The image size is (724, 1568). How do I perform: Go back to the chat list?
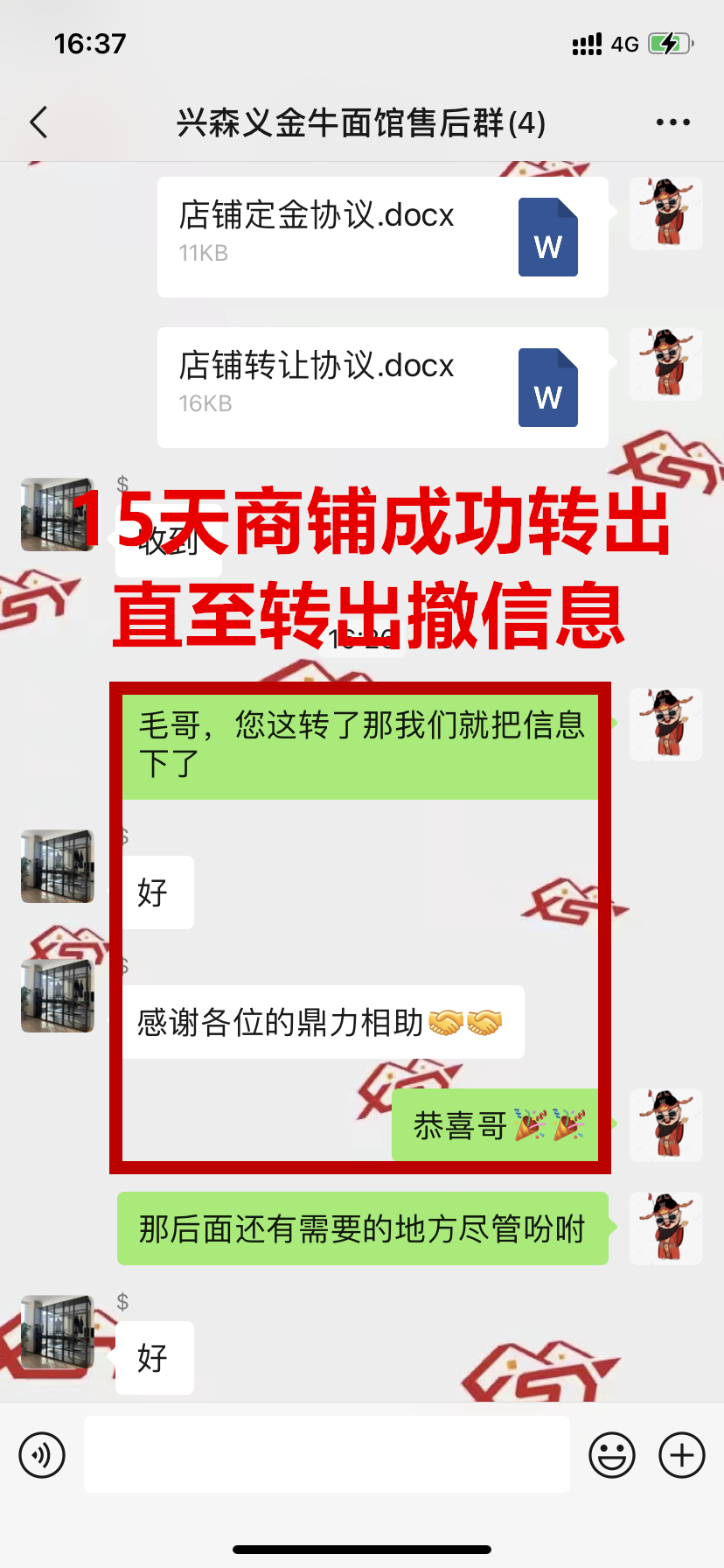coord(38,122)
